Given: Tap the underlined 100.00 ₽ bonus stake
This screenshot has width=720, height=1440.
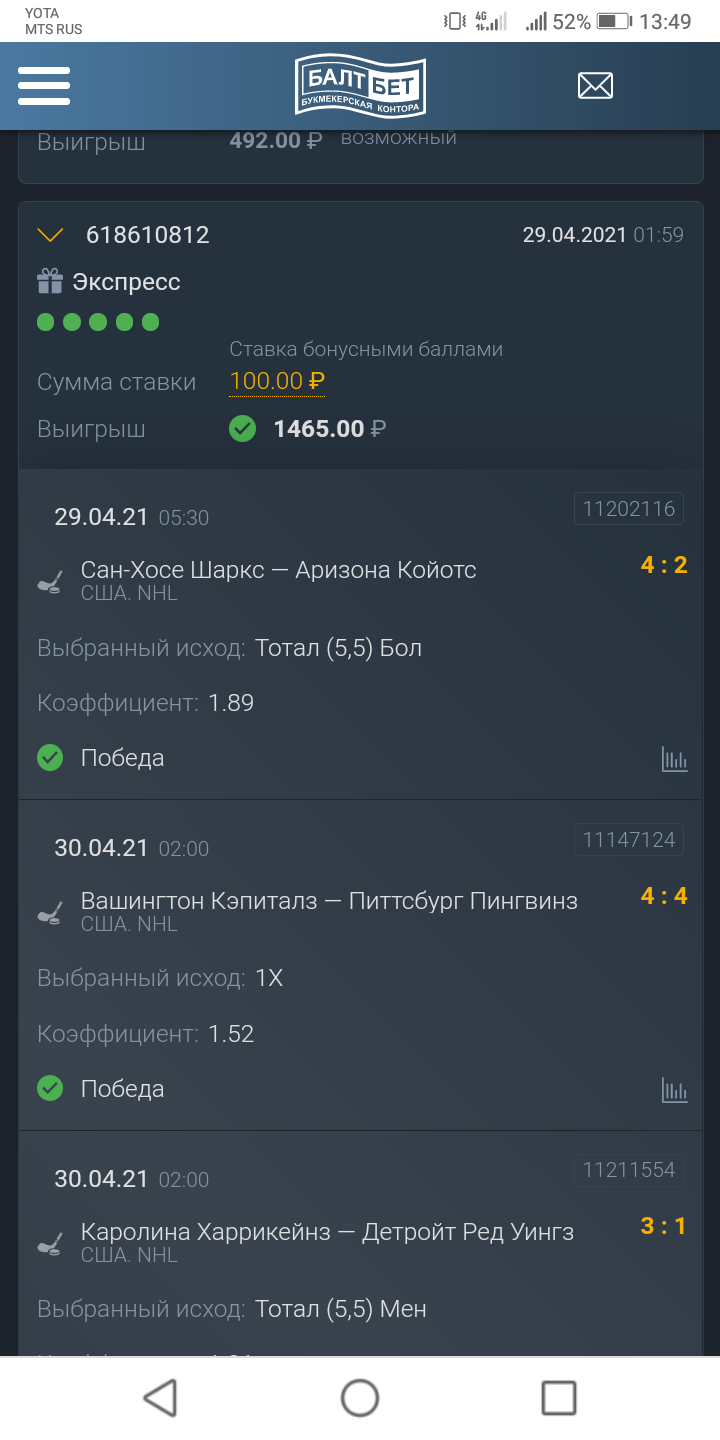Looking at the screenshot, I should [277, 381].
